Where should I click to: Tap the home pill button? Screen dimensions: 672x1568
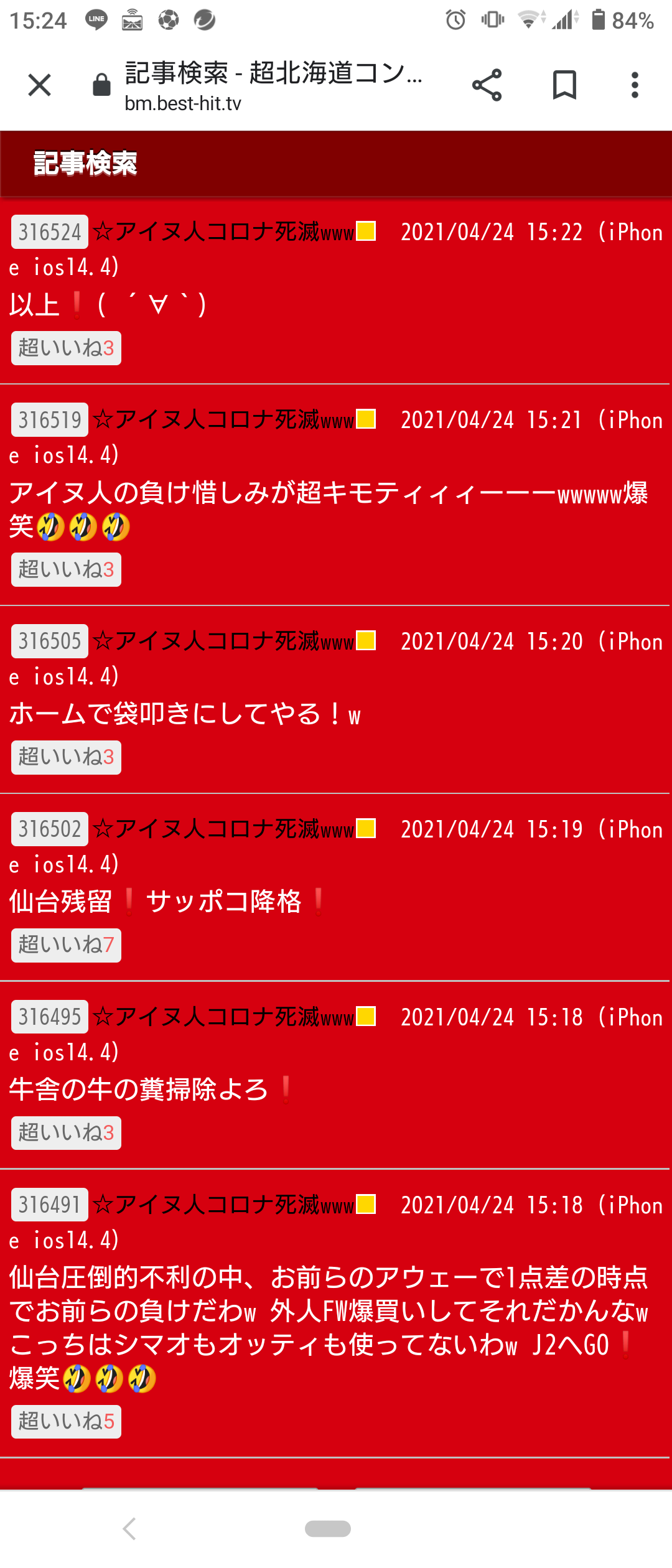328,1528
